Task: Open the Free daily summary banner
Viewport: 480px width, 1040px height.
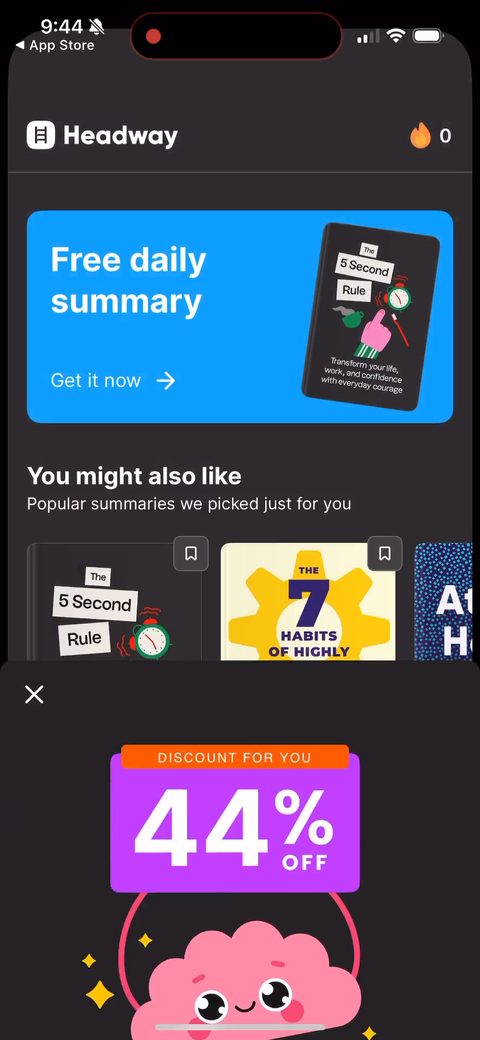Action: pos(240,316)
